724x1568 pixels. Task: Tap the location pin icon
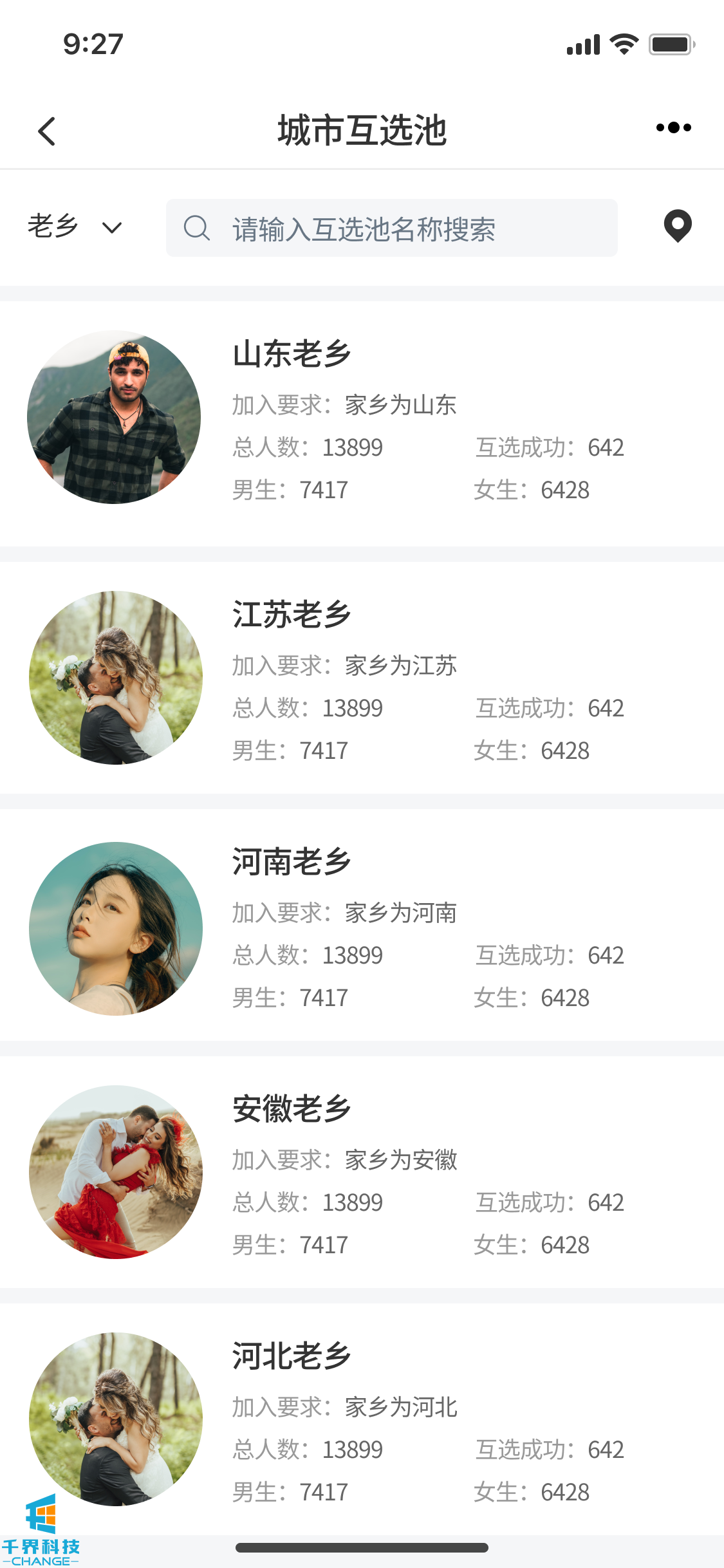[x=677, y=227]
